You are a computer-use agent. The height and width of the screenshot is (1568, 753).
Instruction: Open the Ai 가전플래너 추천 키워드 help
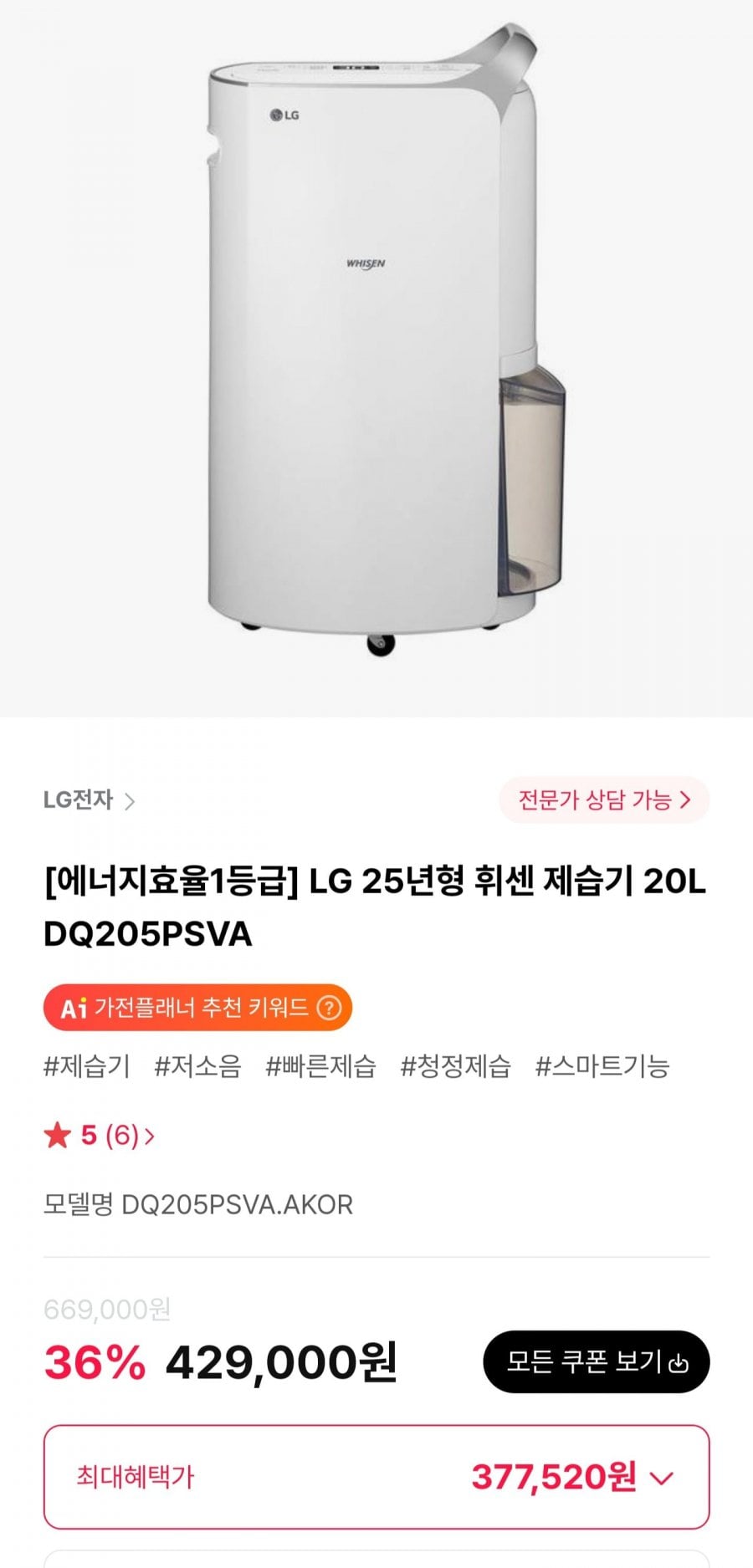coord(329,1008)
